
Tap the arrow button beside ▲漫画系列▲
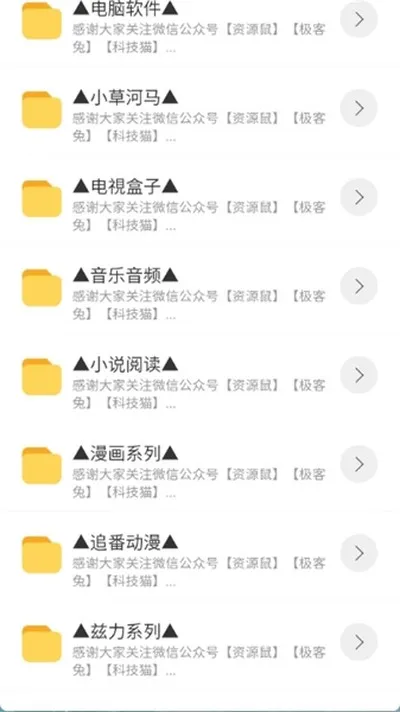point(359,464)
